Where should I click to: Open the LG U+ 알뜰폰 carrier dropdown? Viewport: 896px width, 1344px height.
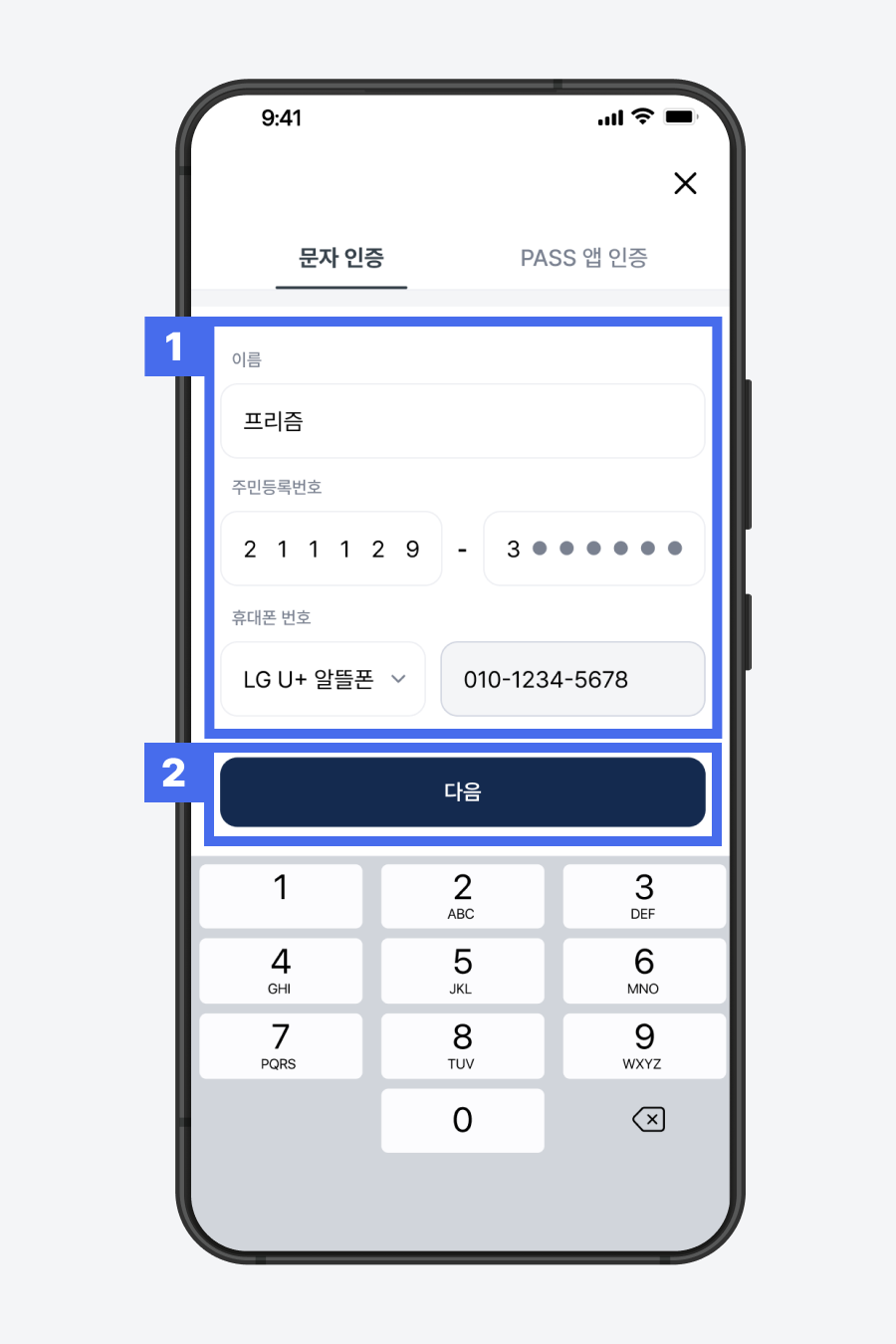coord(324,679)
